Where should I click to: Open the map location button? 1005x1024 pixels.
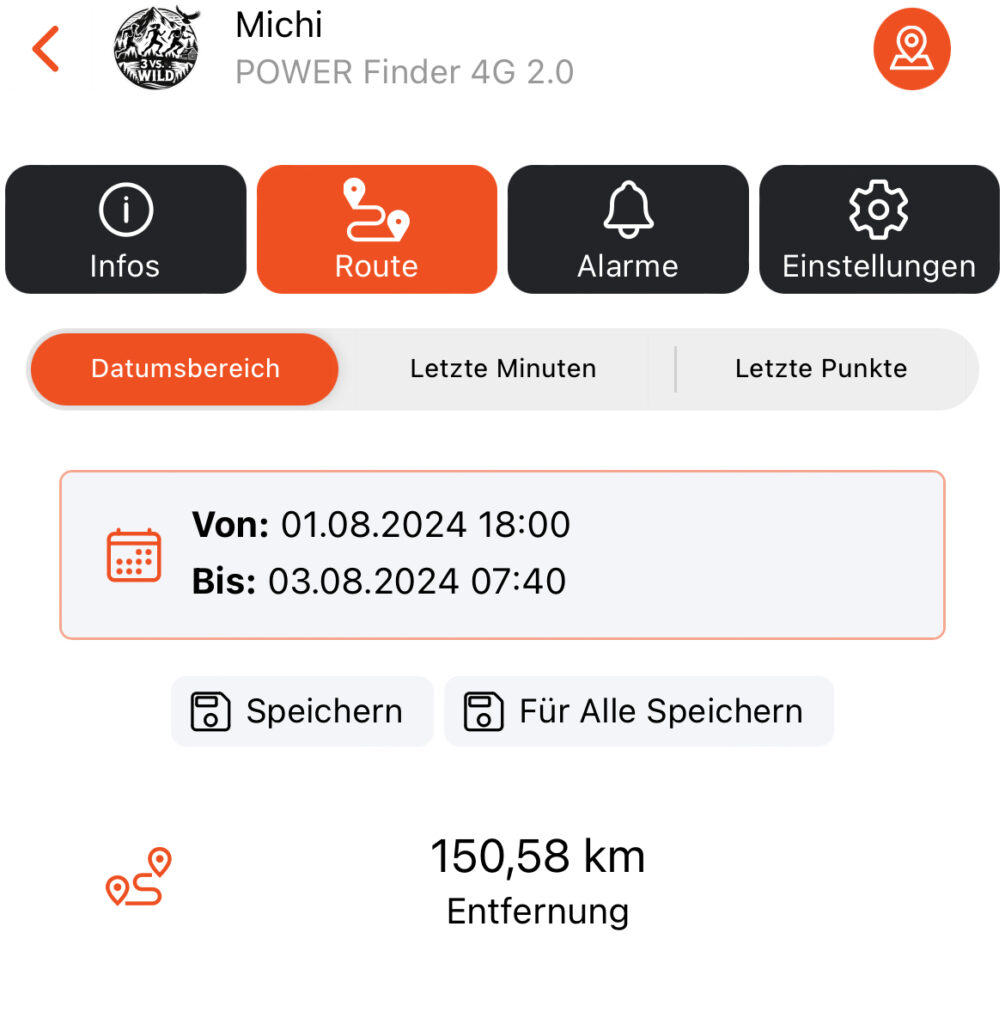[911, 48]
